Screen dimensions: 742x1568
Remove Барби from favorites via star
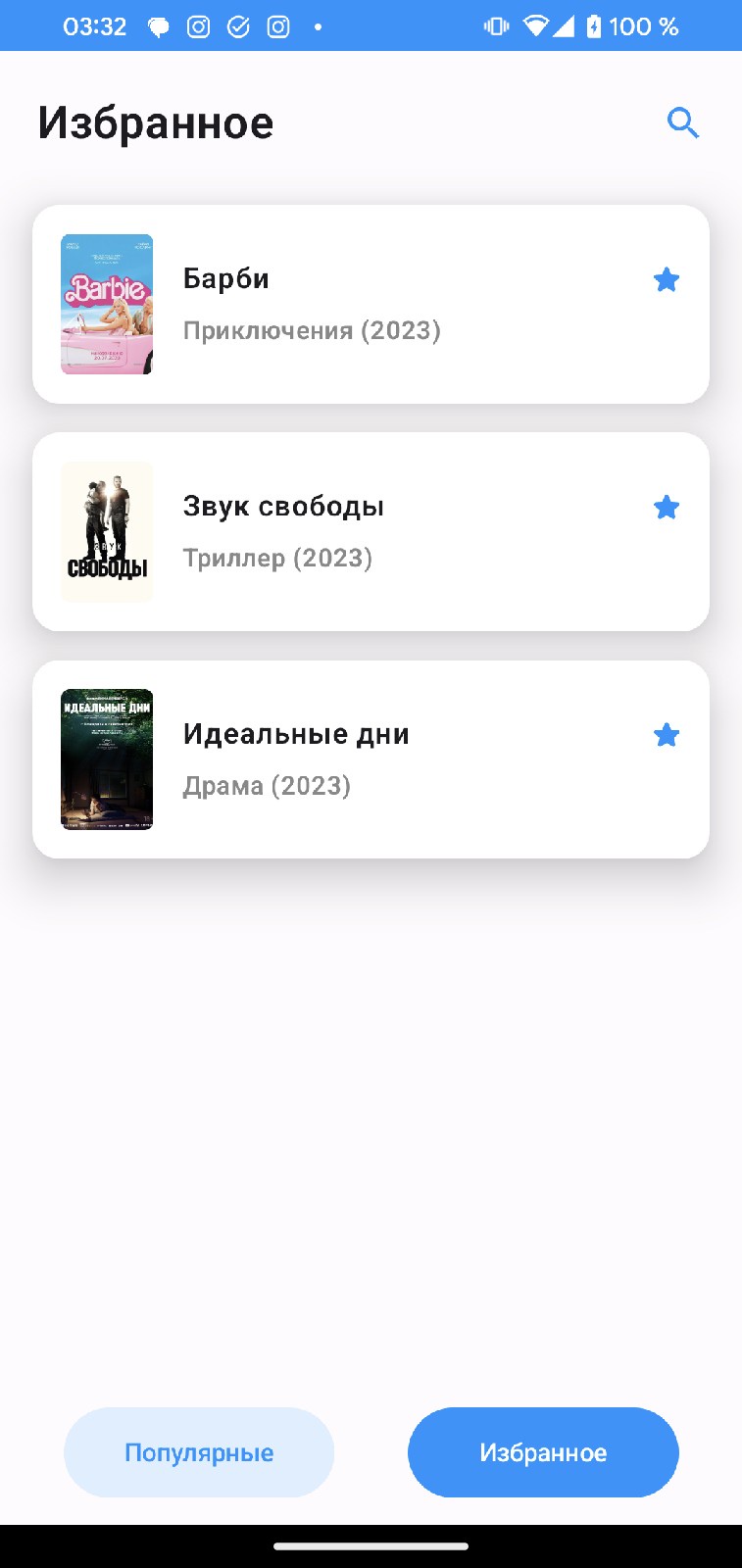point(667,280)
